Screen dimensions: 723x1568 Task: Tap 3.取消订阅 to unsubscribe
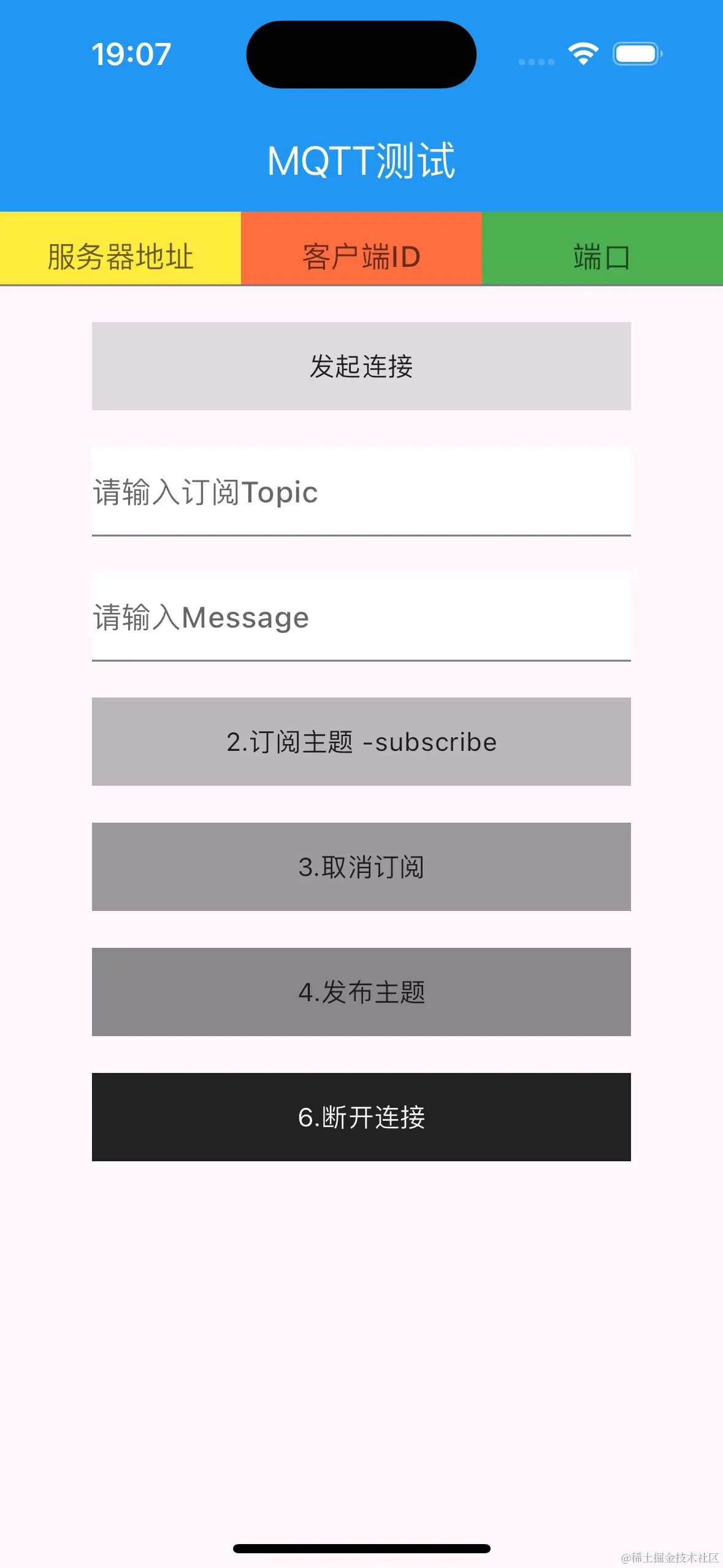(x=361, y=867)
